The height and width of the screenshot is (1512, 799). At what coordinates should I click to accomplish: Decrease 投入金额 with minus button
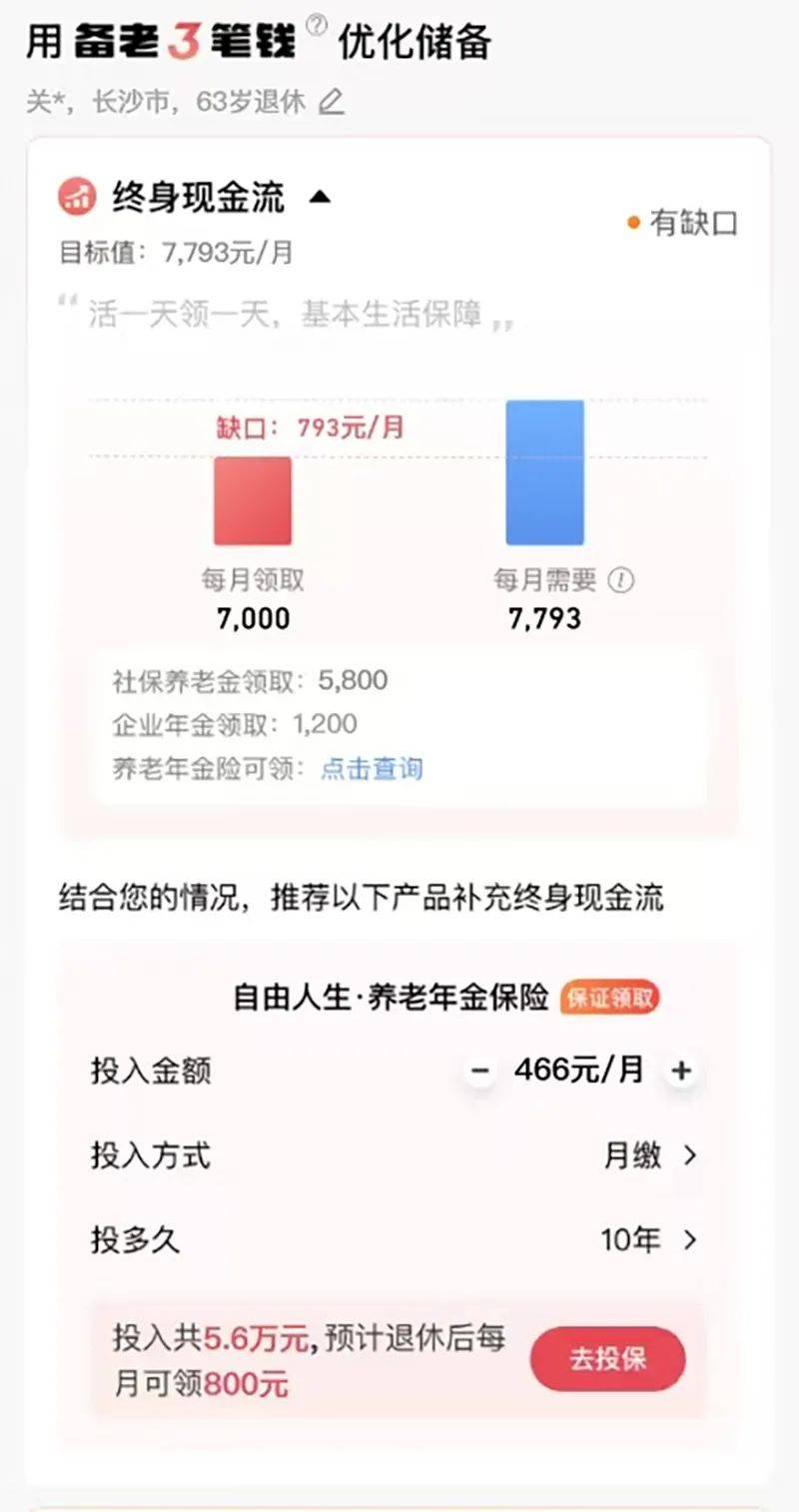pyautogui.click(x=480, y=1072)
